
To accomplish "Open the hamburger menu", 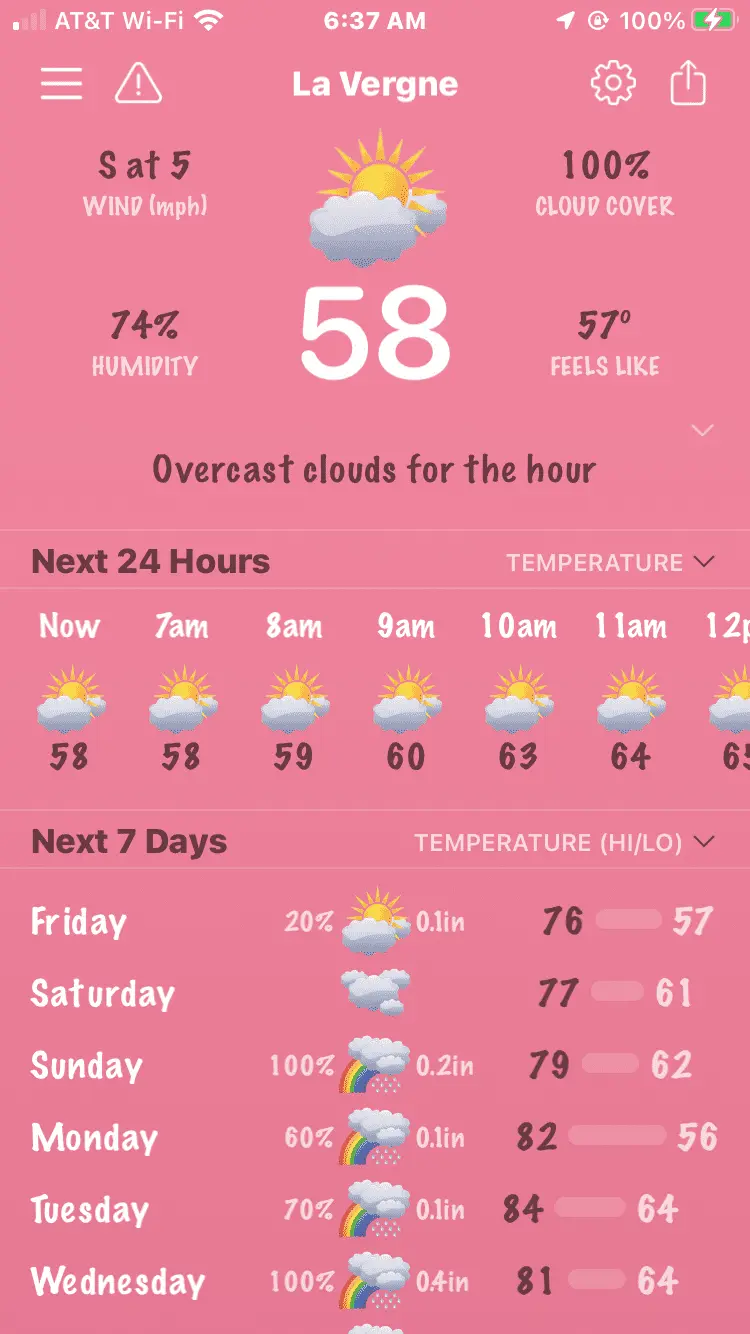I will [x=61, y=84].
